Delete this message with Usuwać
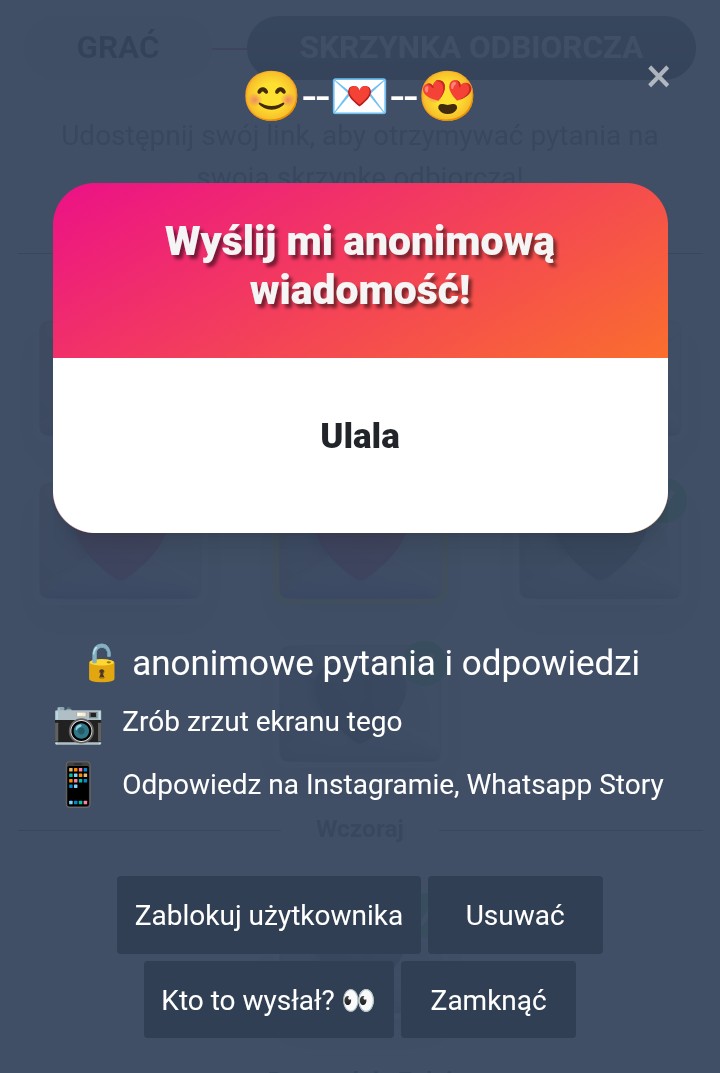 click(x=515, y=915)
